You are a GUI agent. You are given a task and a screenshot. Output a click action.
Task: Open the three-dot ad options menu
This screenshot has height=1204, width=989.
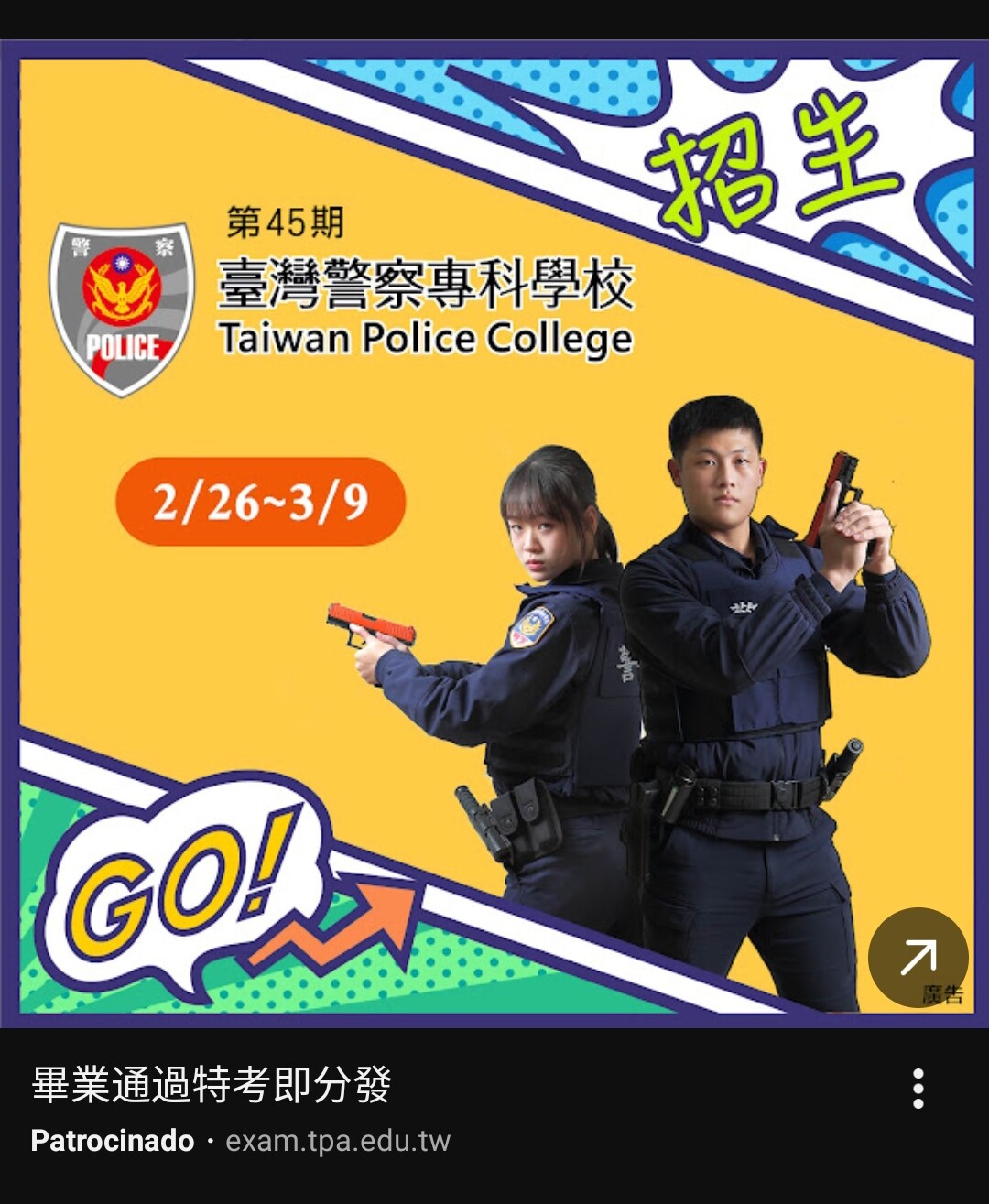coord(918,1090)
